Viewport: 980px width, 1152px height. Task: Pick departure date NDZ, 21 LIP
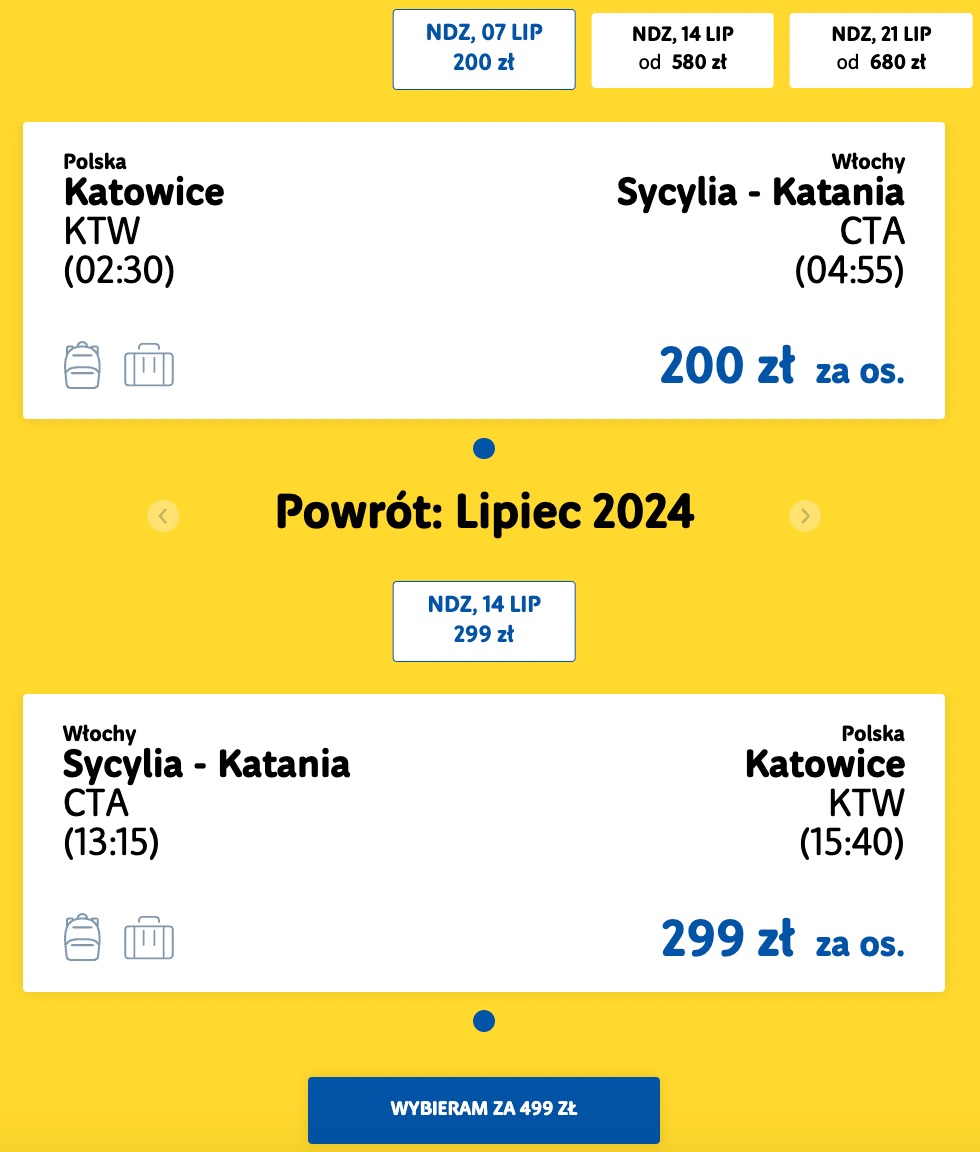tap(880, 49)
